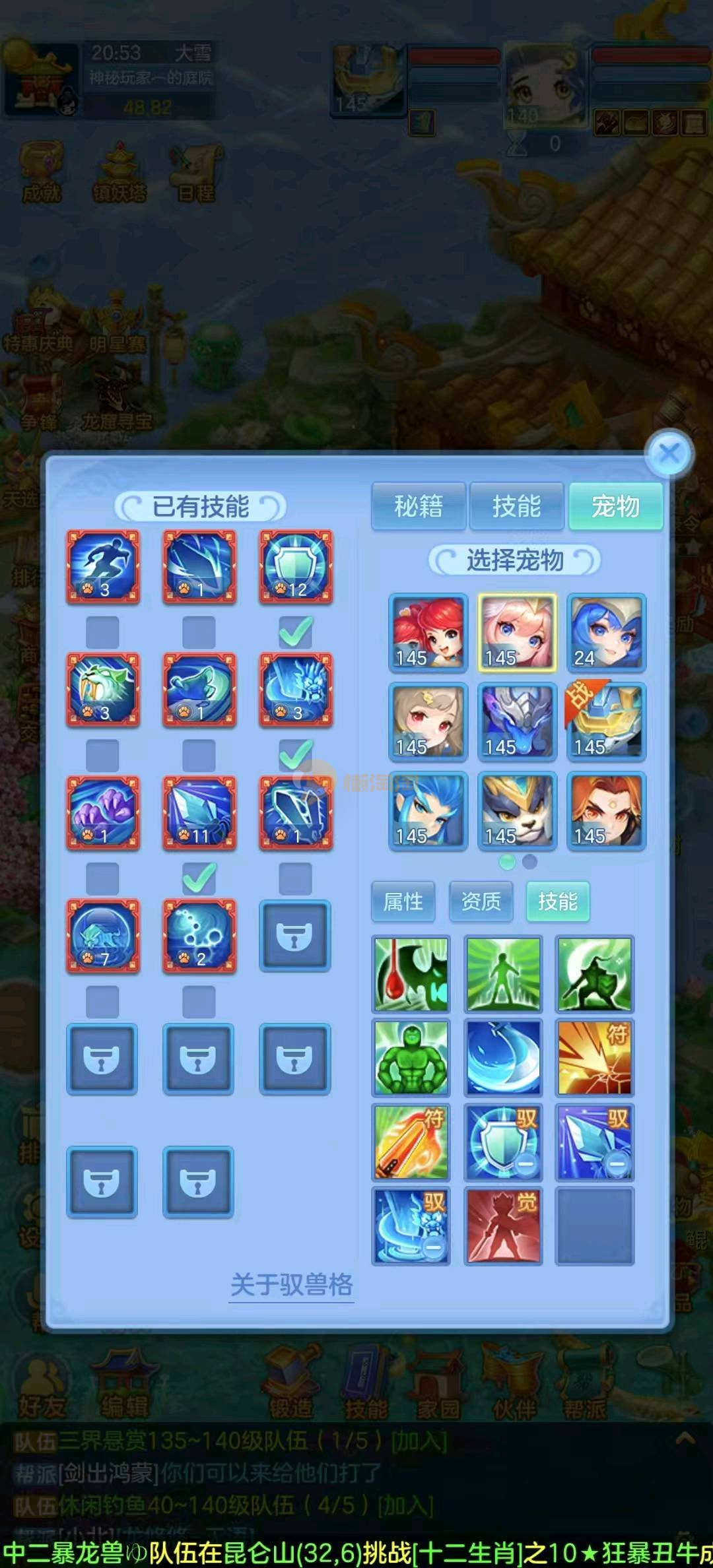Switch to the 技能 top tab
This screenshot has height=1568, width=713.
pyautogui.click(x=516, y=506)
